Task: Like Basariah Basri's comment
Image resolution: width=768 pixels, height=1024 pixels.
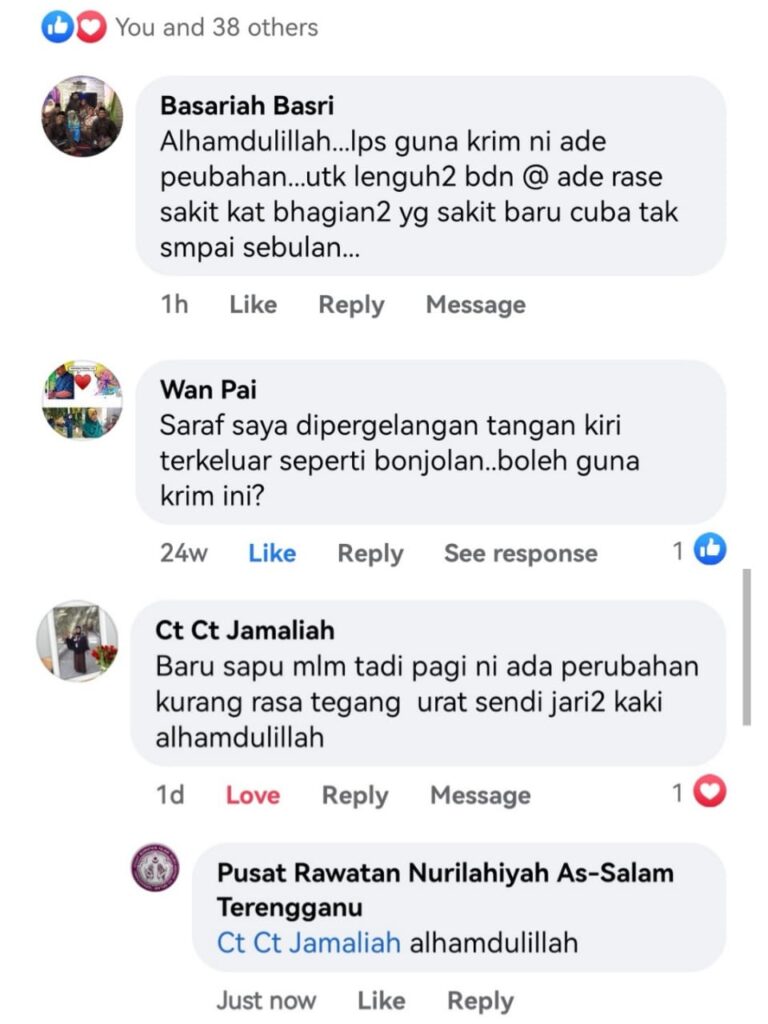Action: click(252, 305)
